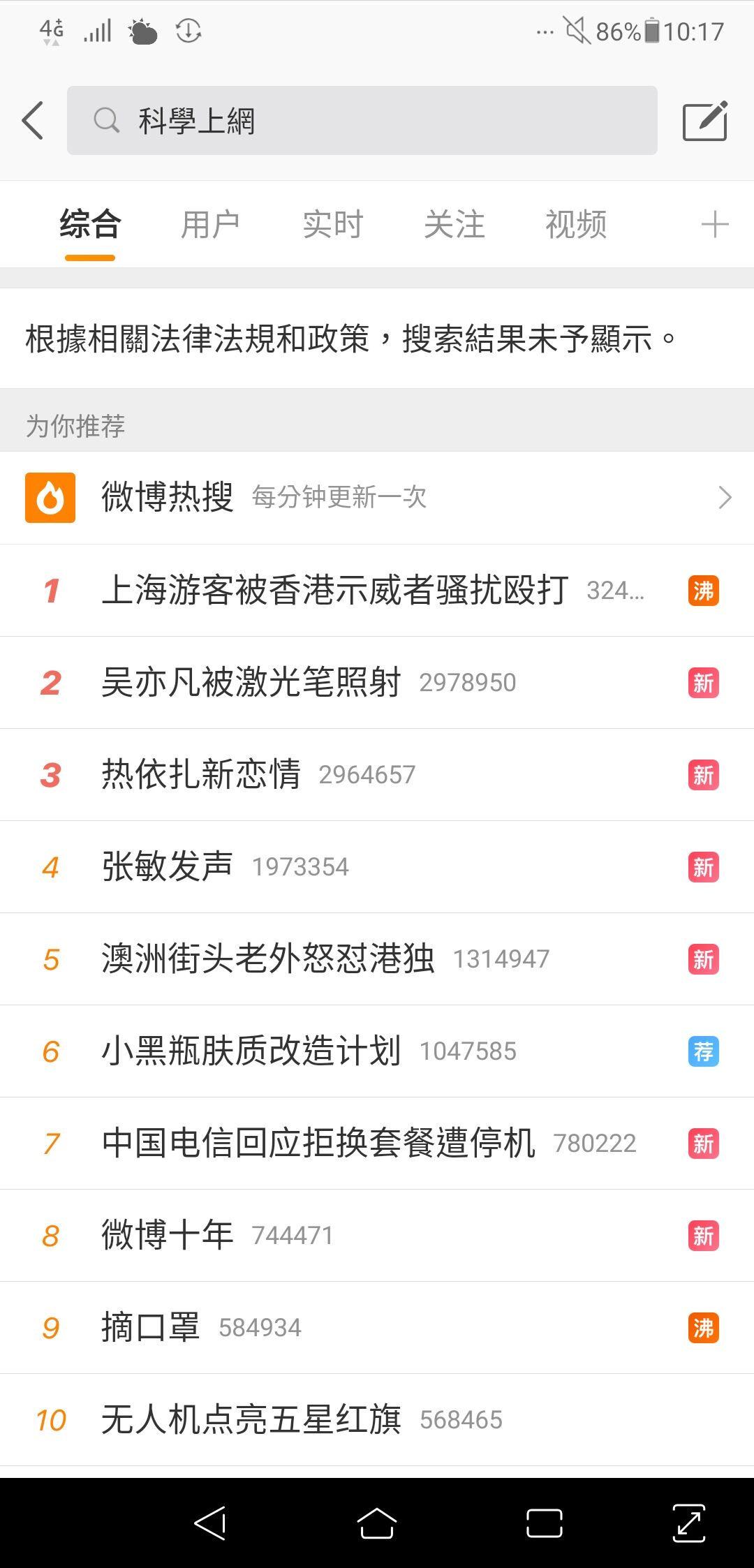Go back using the top-left arrow
Image resolution: width=754 pixels, height=1568 pixels.
tap(33, 121)
